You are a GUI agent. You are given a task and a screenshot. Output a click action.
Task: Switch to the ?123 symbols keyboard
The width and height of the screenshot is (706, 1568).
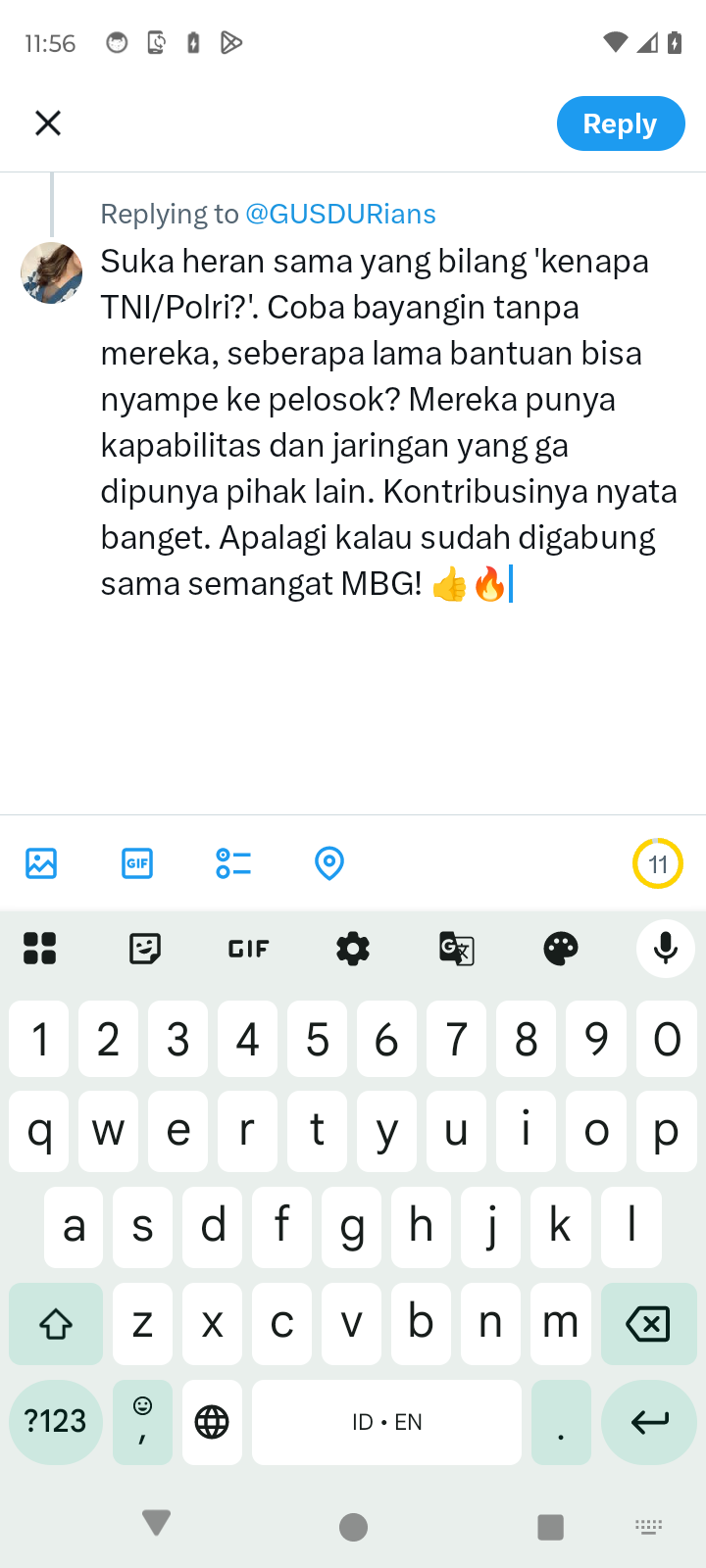(x=56, y=1422)
